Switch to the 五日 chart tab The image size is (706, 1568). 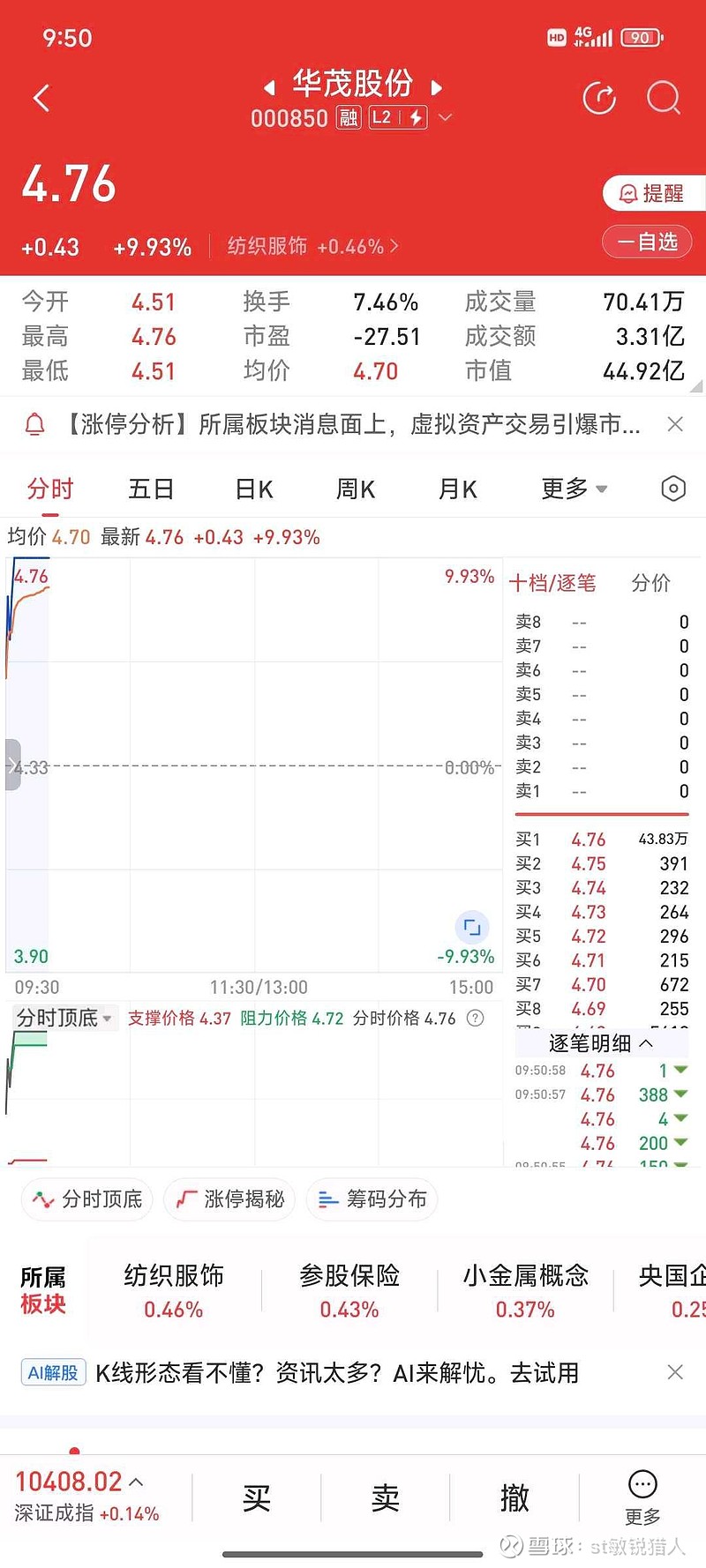[x=151, y=489]
